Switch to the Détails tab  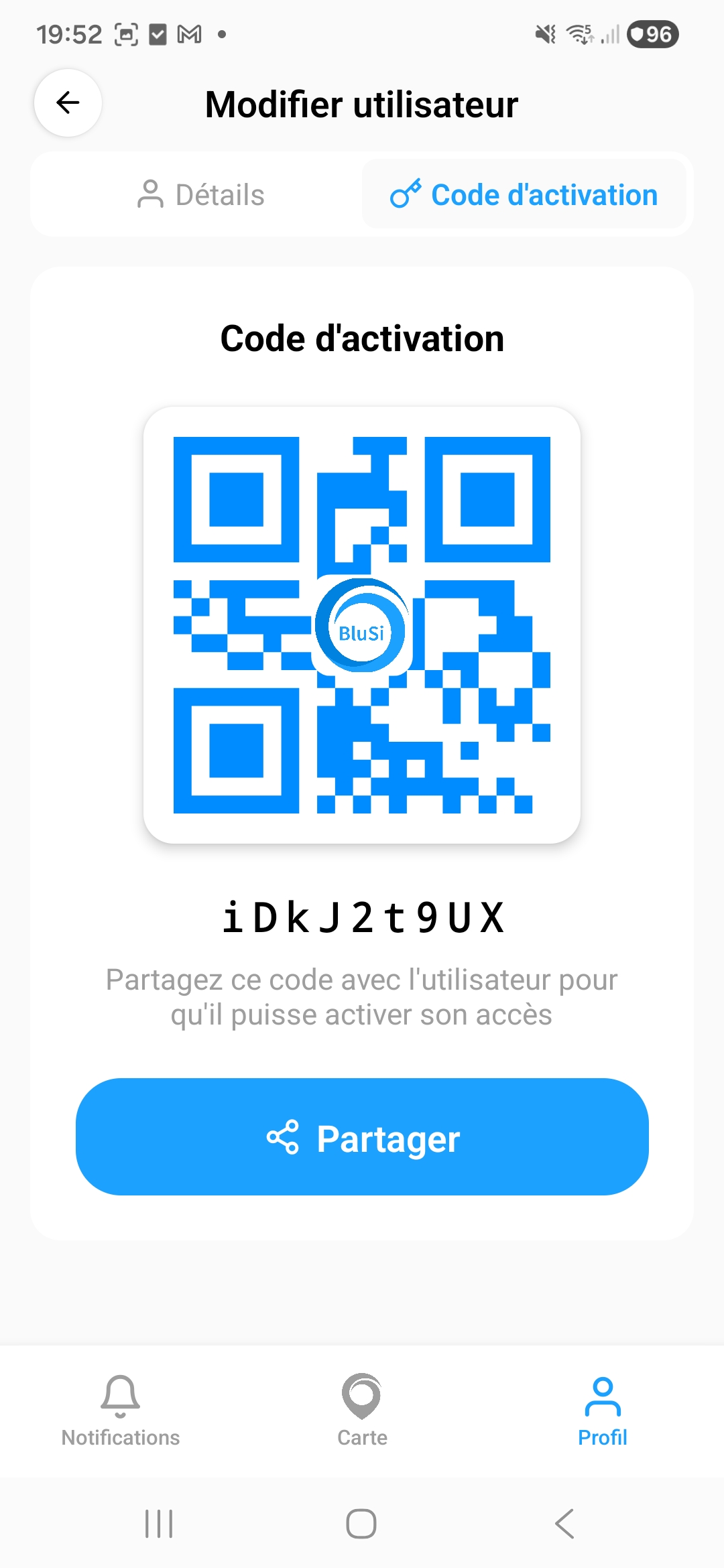201,194
